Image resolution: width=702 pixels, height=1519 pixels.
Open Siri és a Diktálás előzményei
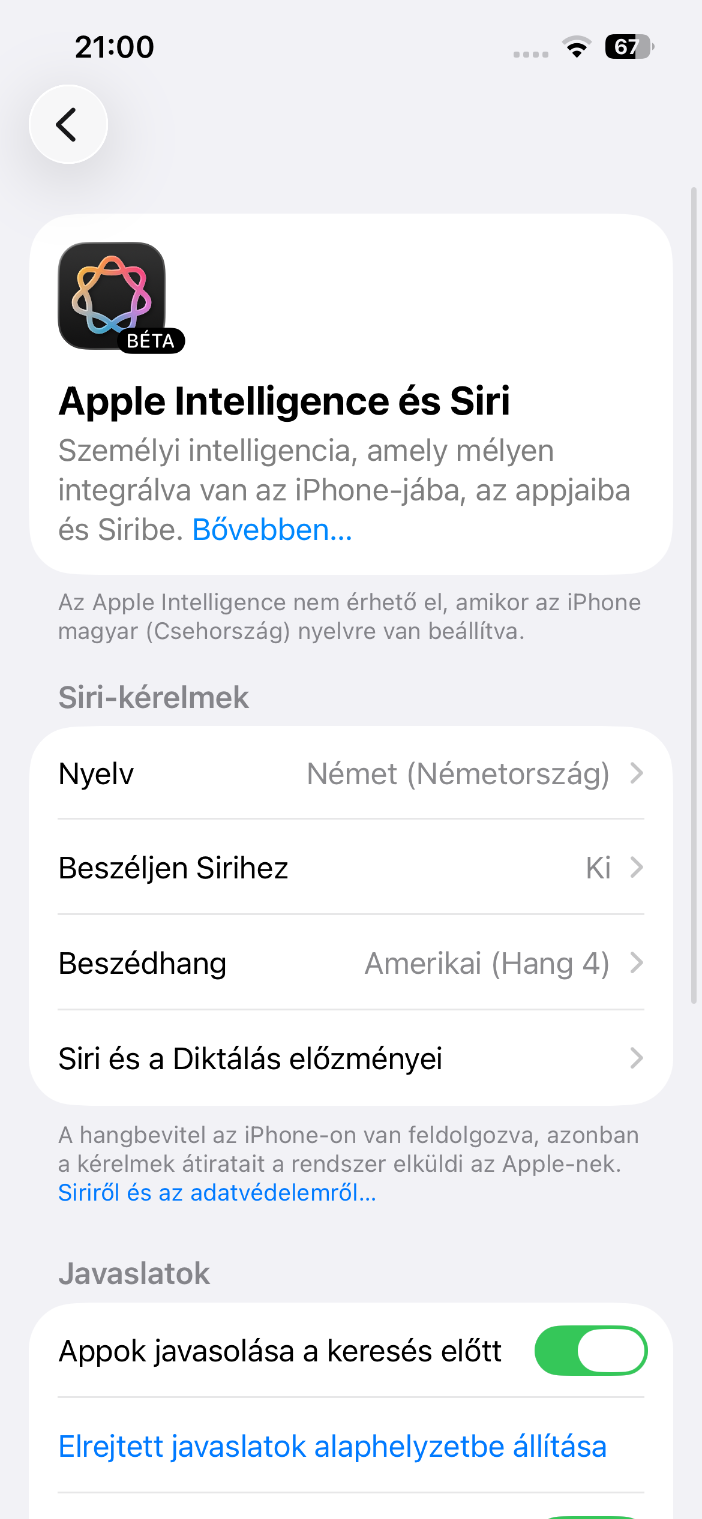[x=350, y=1058]
